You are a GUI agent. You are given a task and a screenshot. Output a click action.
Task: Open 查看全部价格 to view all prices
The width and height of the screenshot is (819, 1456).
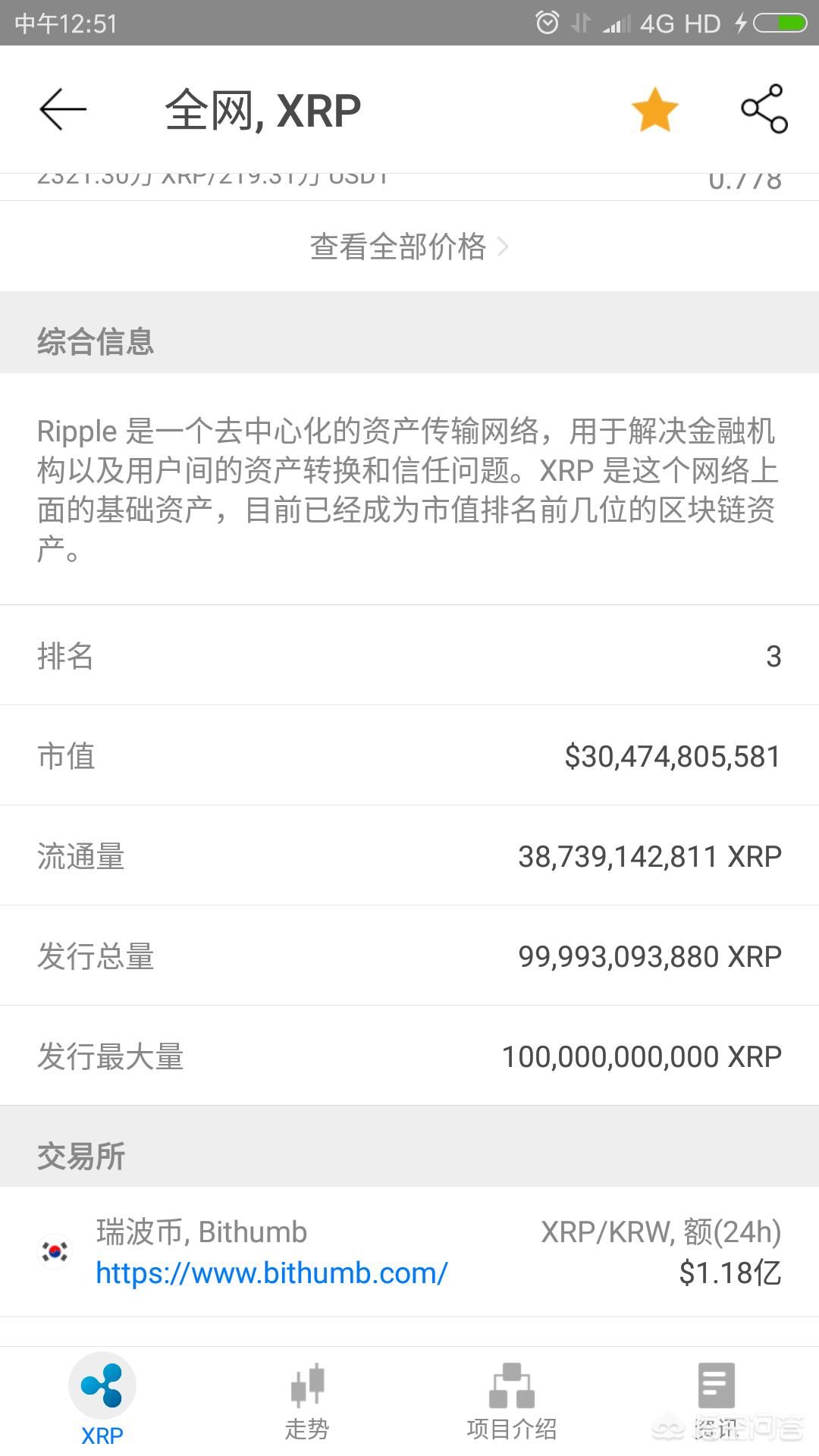coord(409,246)
